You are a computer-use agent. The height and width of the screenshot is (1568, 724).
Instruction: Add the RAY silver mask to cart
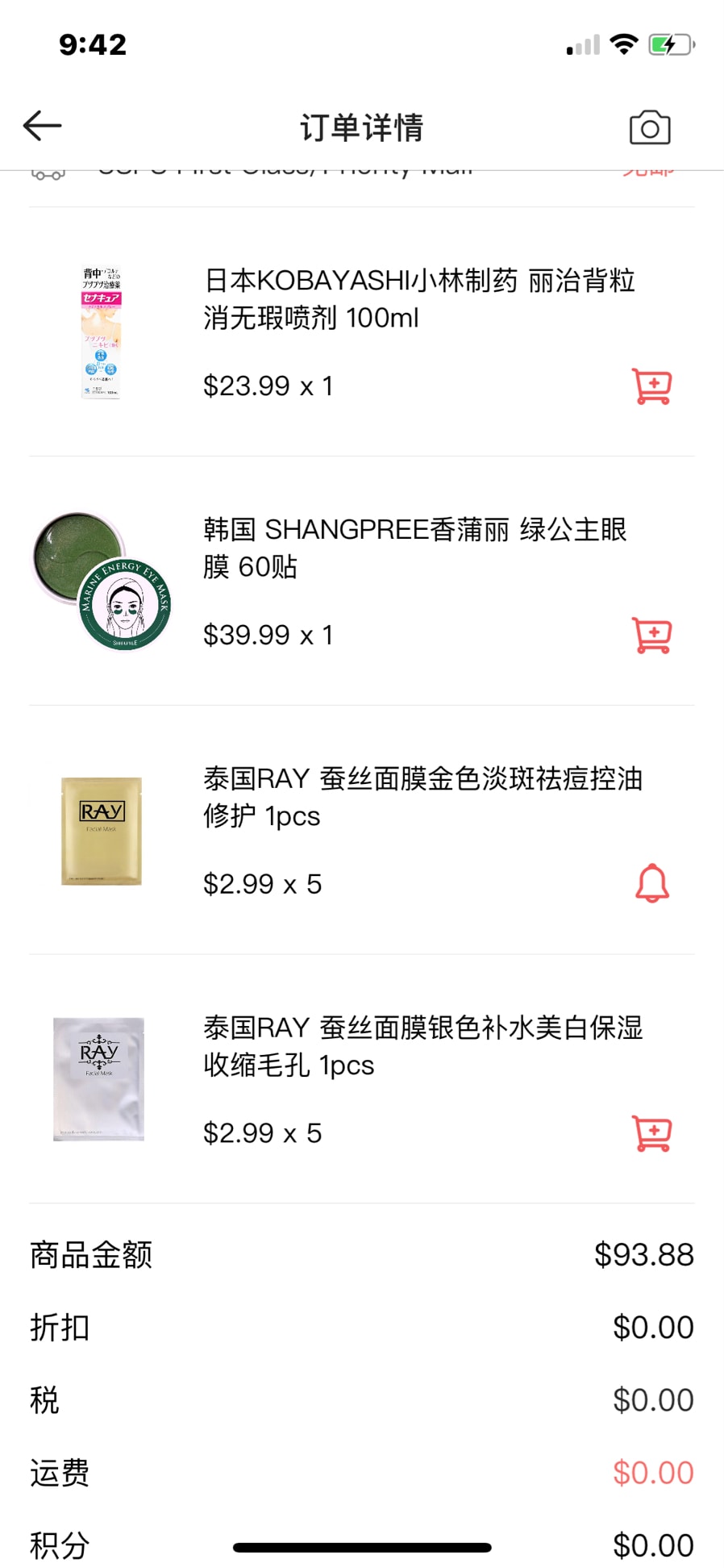(651, 1133)
